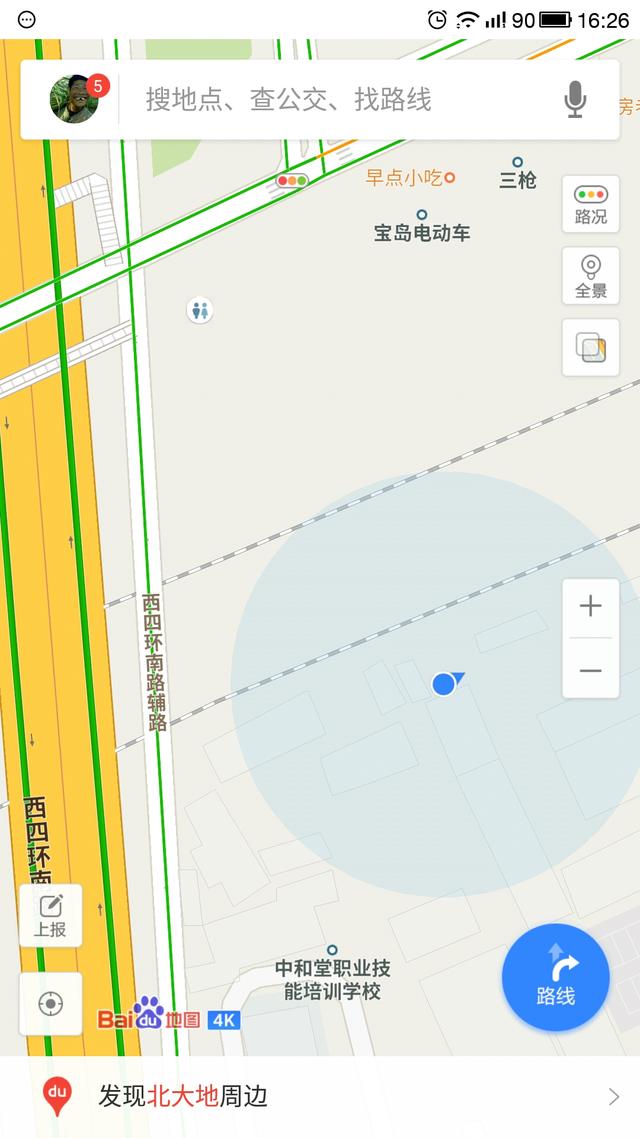This screenshot has height=1138, width=640.
Task: Select the 三枪 place marker
Action: 517,162
